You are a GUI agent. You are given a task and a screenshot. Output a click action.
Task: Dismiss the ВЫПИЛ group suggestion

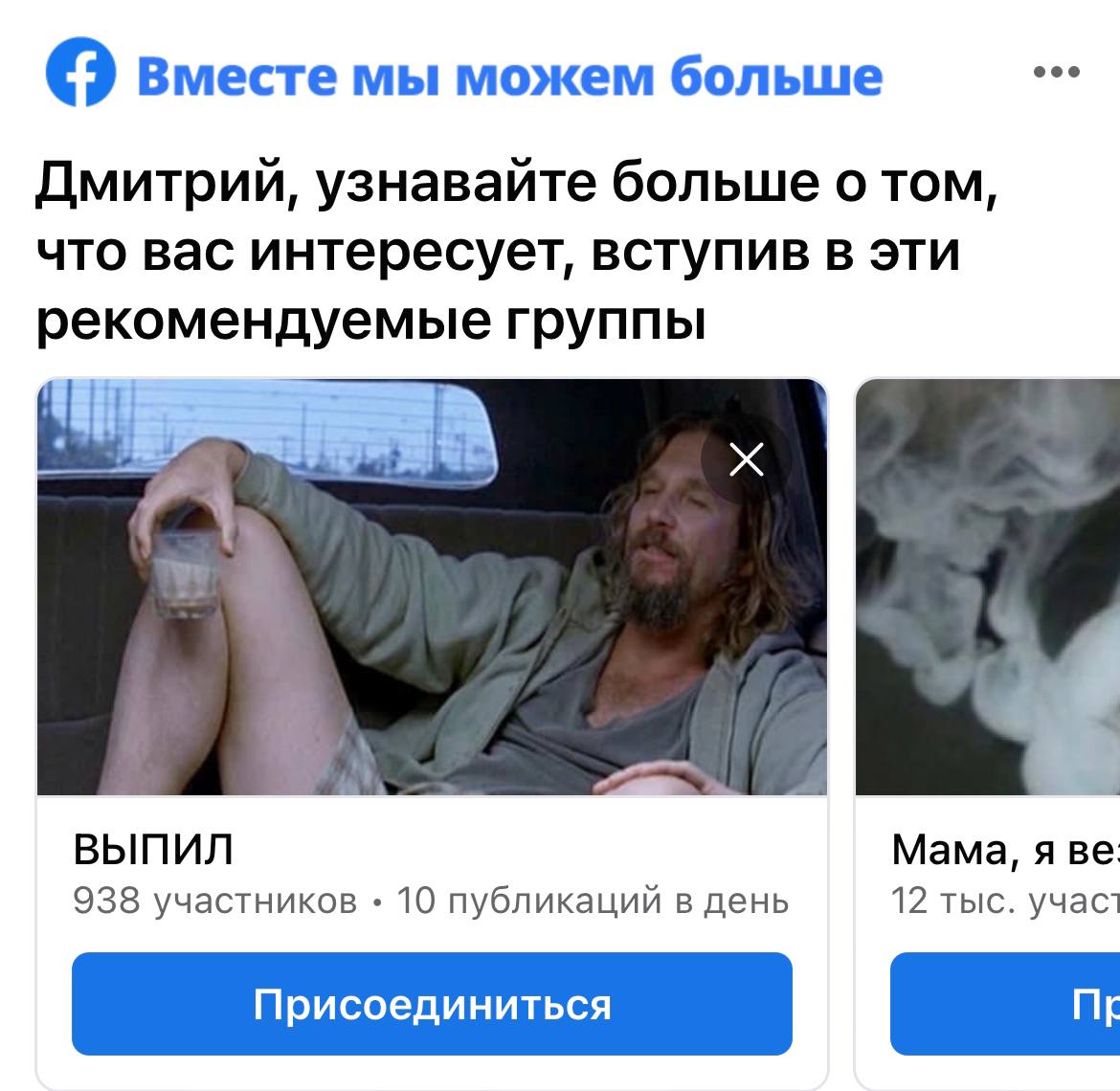click(747, 460)
